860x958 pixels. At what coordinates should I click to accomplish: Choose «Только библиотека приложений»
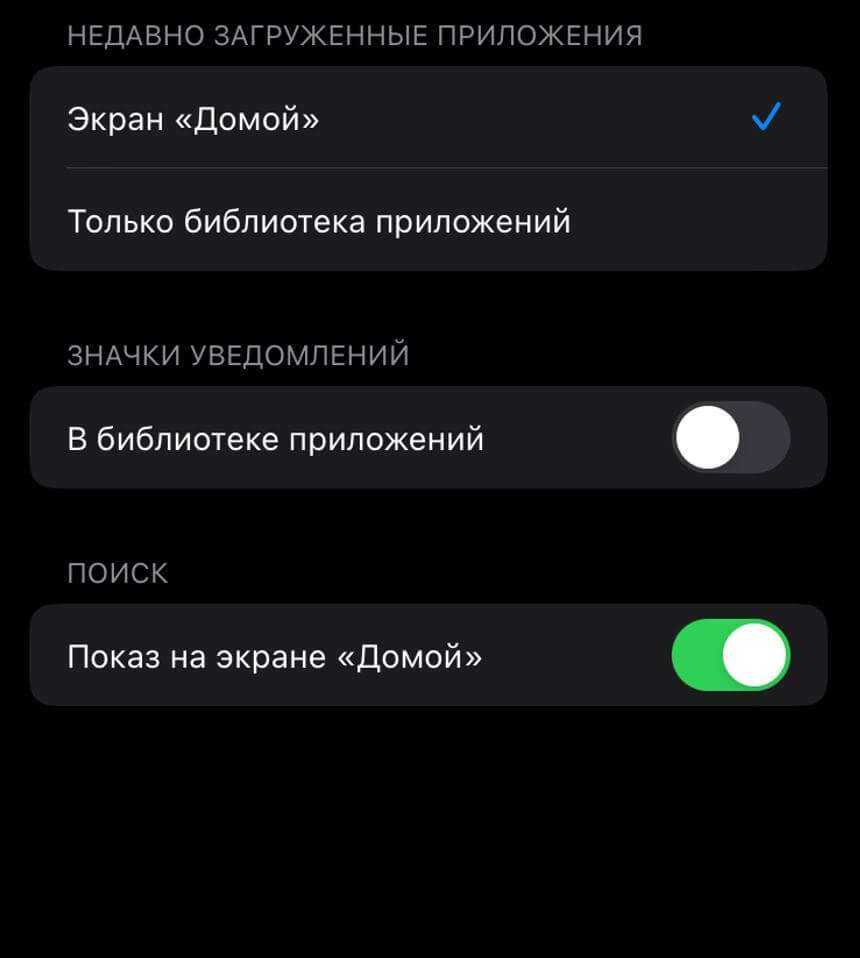(x=428, y=220)
